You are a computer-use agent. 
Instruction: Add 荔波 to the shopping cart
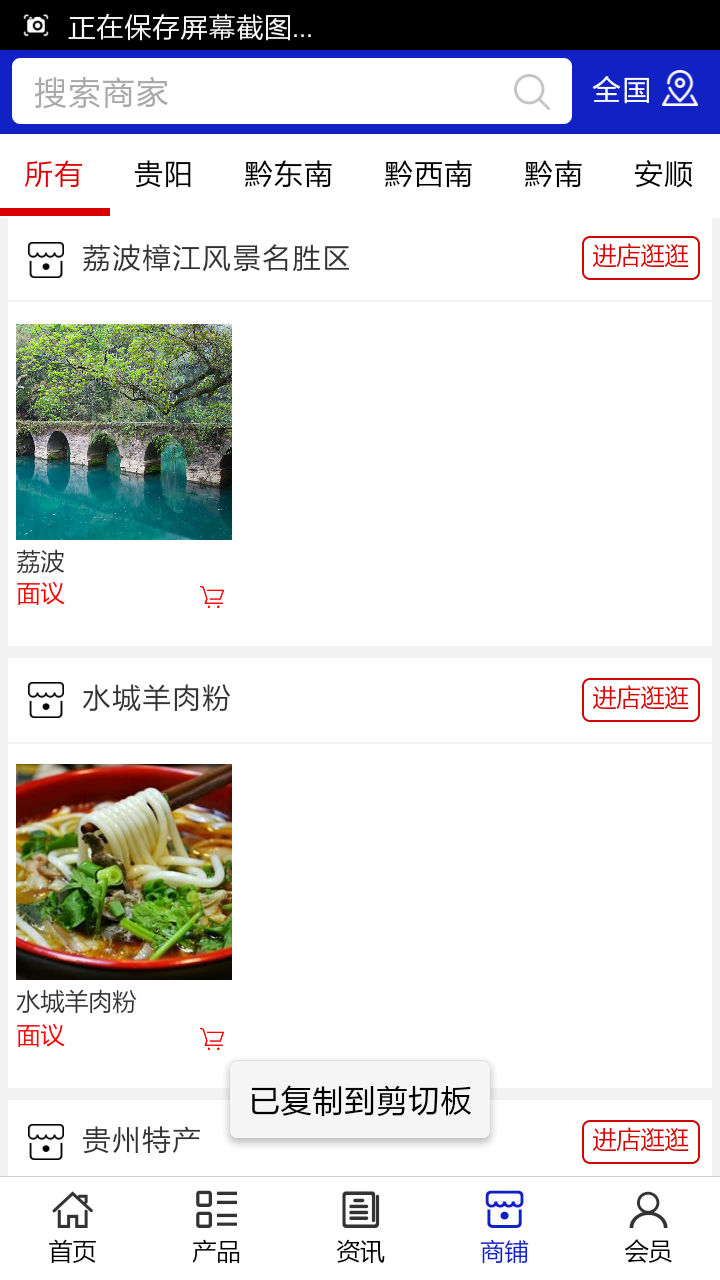coord(212,597)
